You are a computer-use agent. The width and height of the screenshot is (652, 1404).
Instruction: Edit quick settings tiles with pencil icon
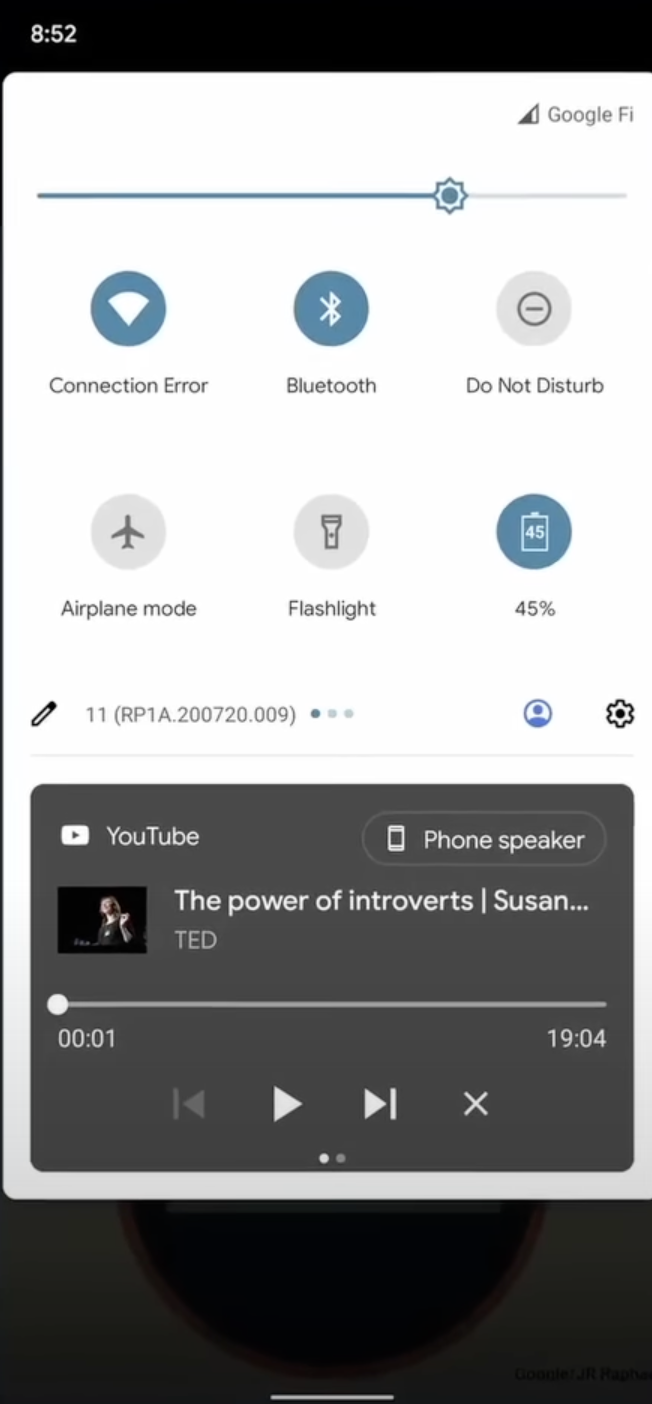(43, 714)
